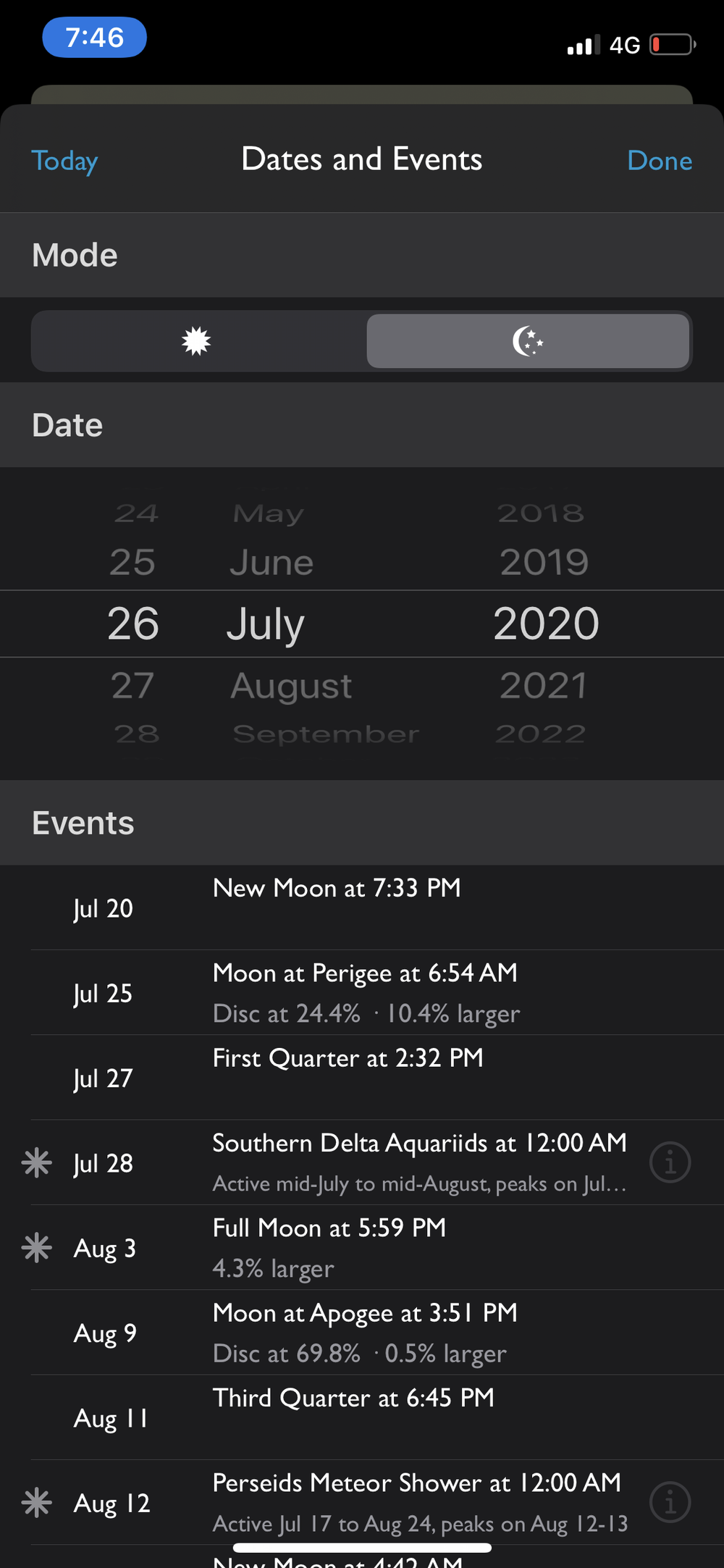Close the sheet with Done

pyautogui.click(x=659, y=161)
